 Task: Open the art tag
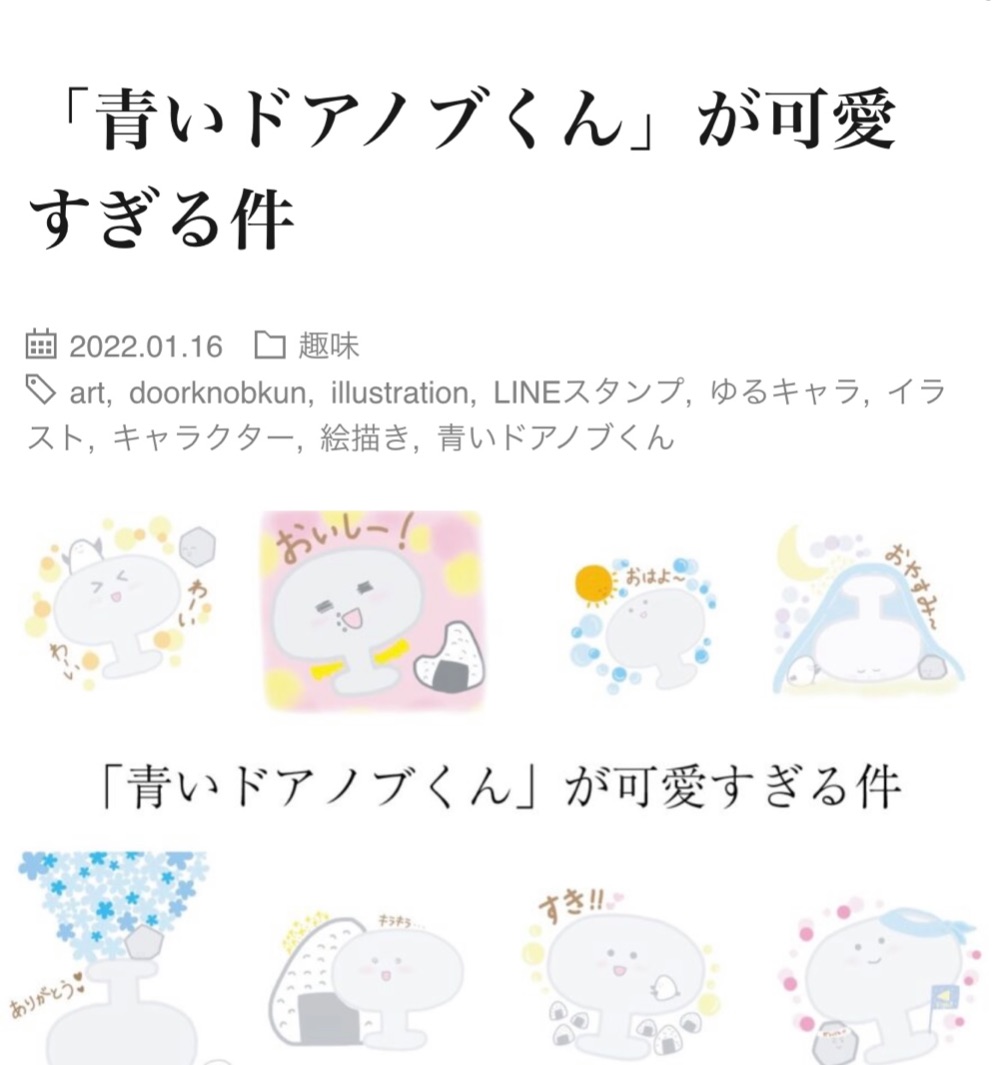point(89,393)
